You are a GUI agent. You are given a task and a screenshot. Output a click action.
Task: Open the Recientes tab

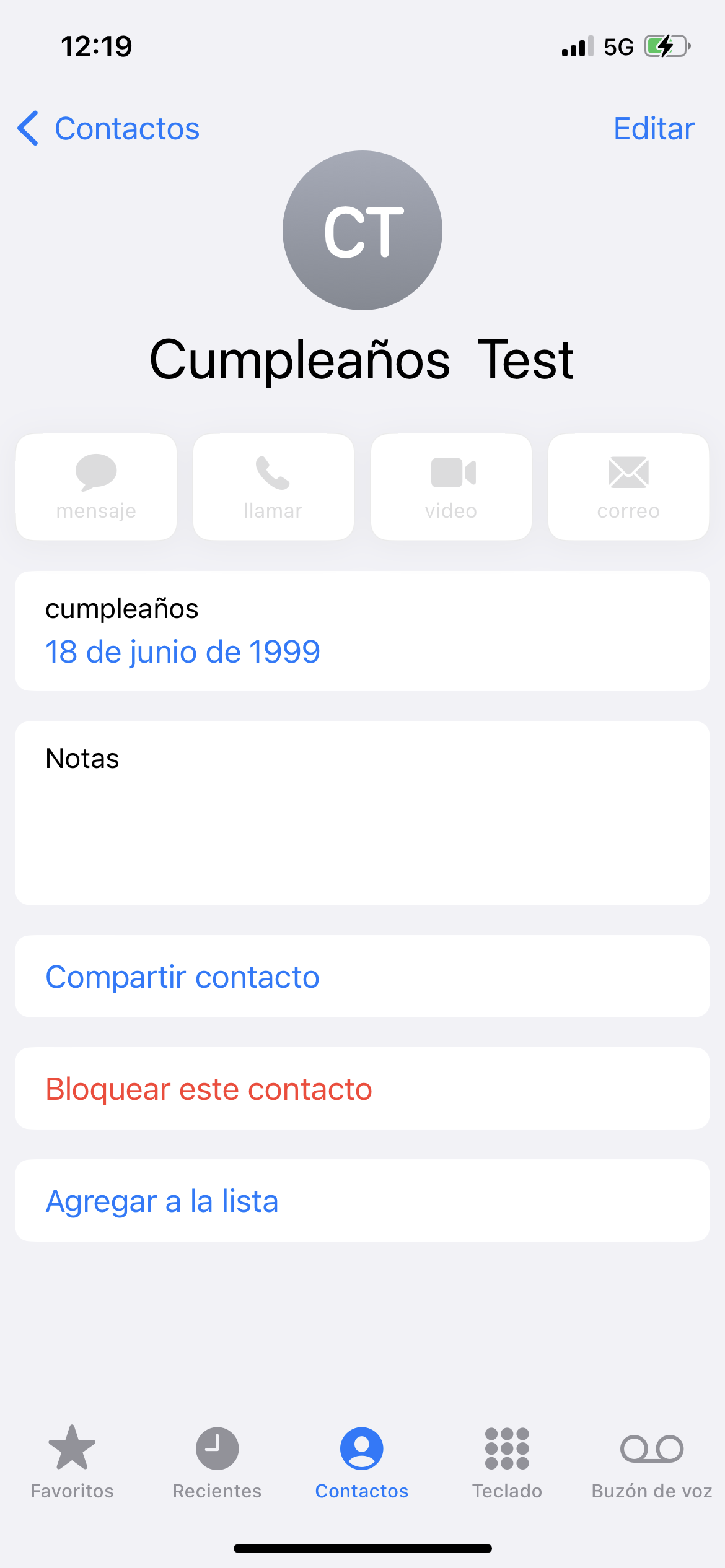(x=217, y=1460)
